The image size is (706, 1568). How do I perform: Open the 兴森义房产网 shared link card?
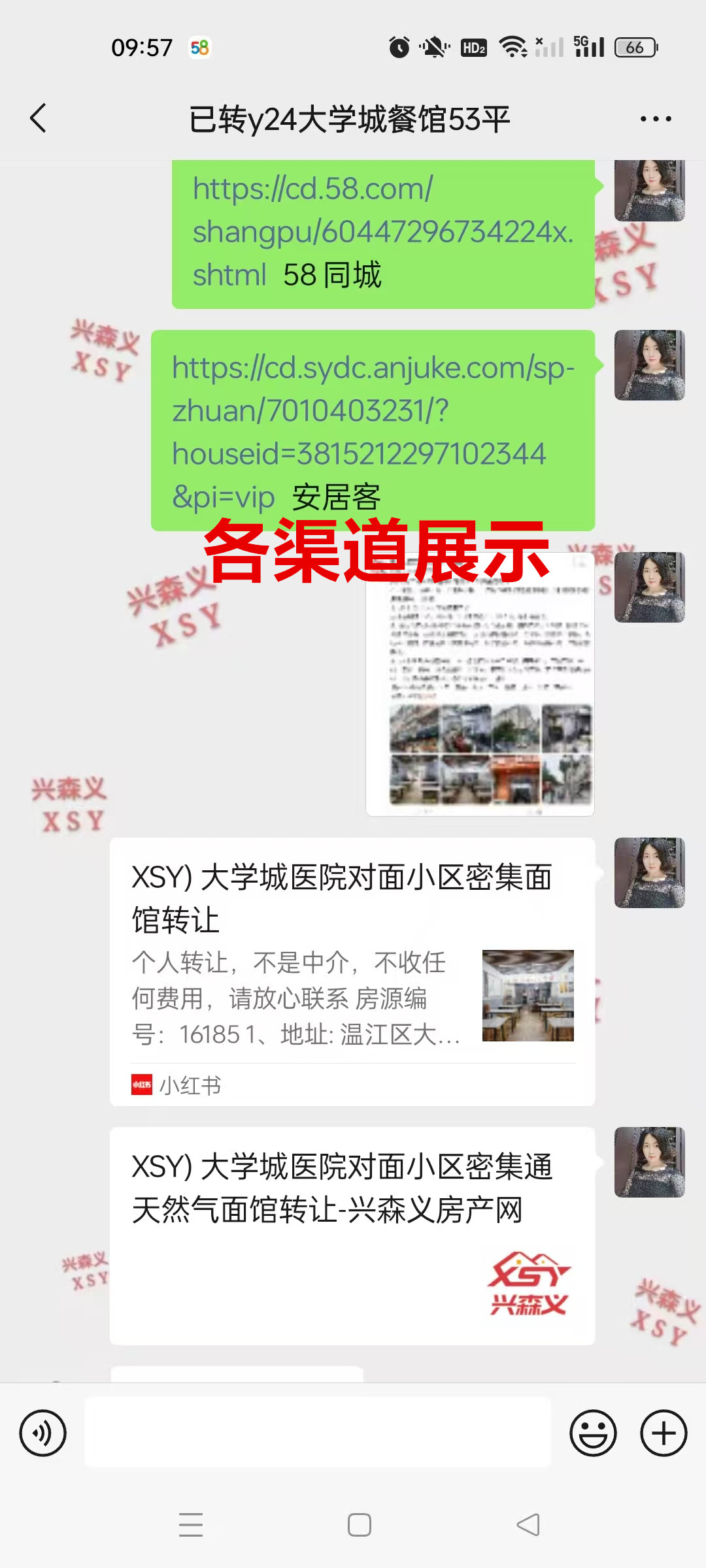click(x=352, y=1235)
